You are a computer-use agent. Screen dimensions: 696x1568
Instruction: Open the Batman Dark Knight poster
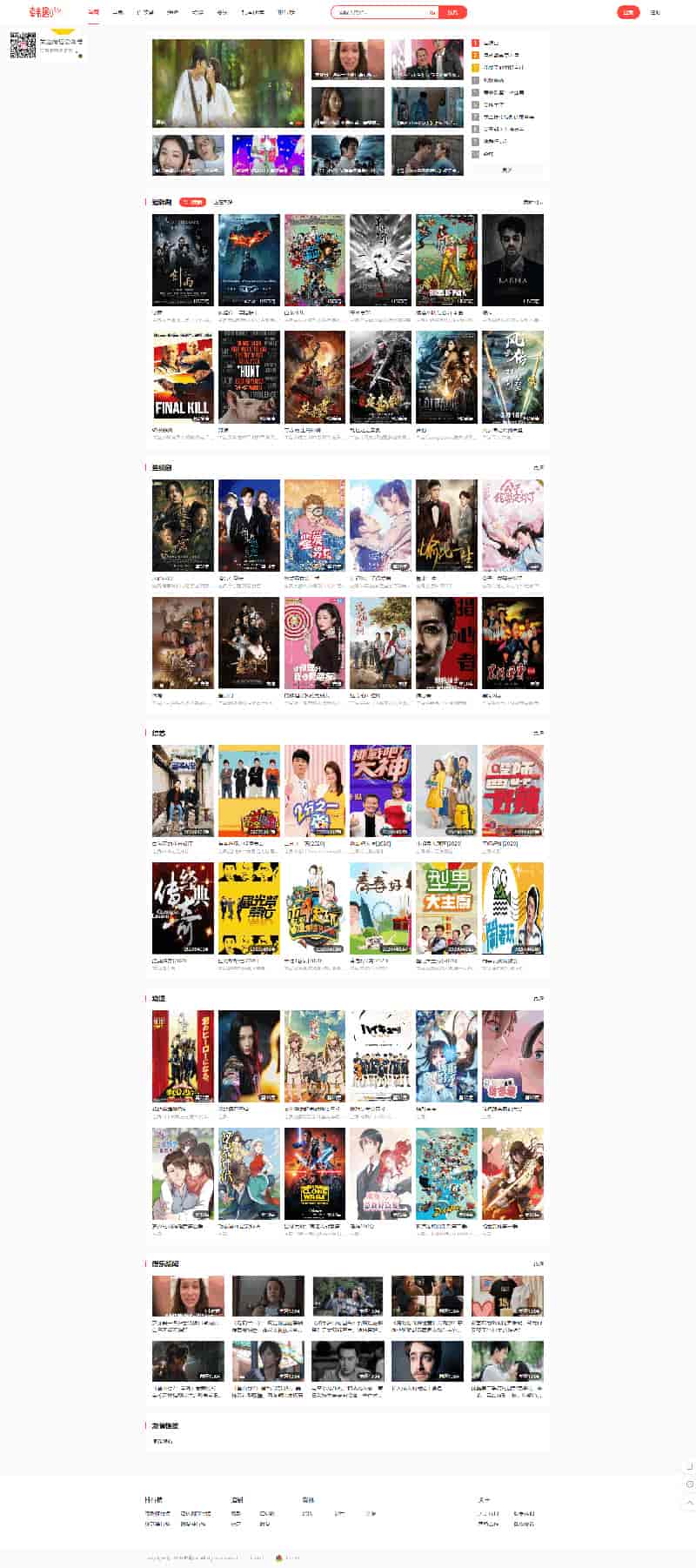pyautogui.click(x=249, y=260)
